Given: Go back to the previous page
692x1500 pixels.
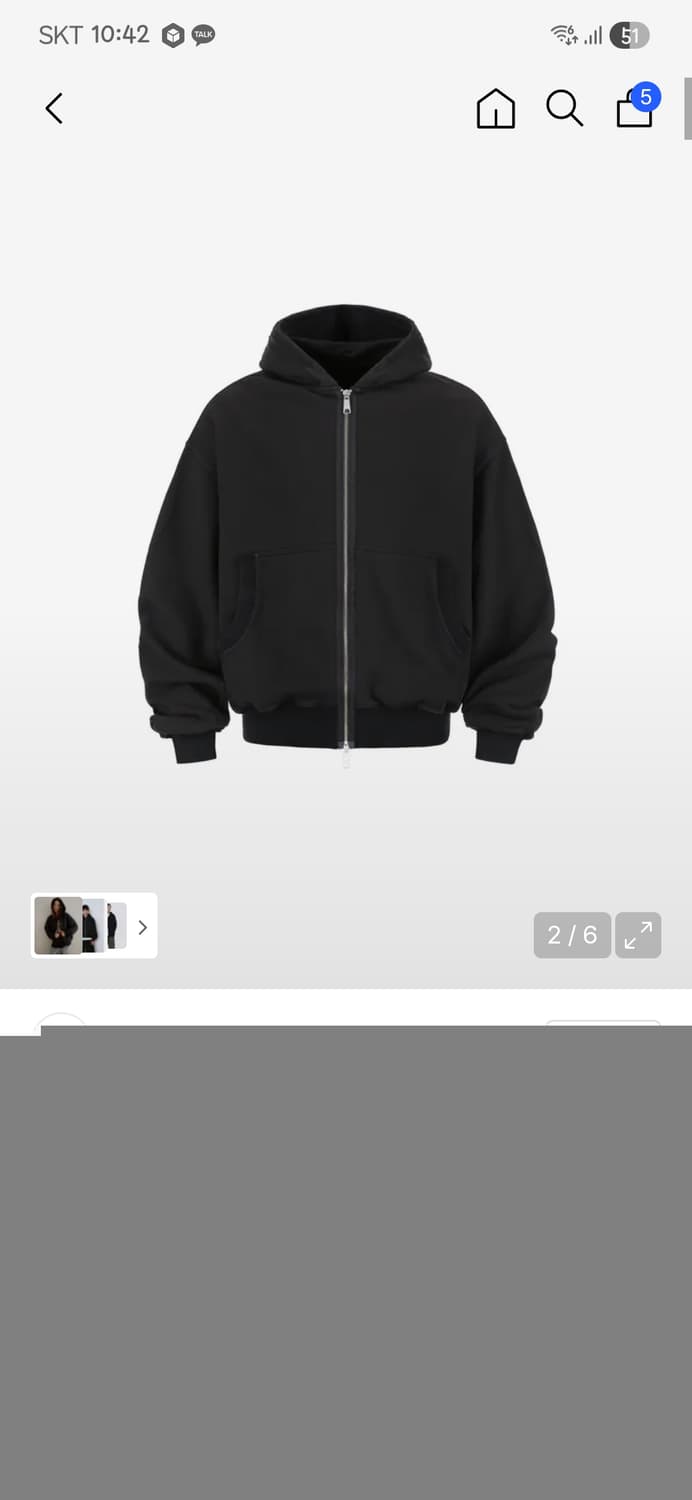Looking at the screenshot, I should point(54,108).
